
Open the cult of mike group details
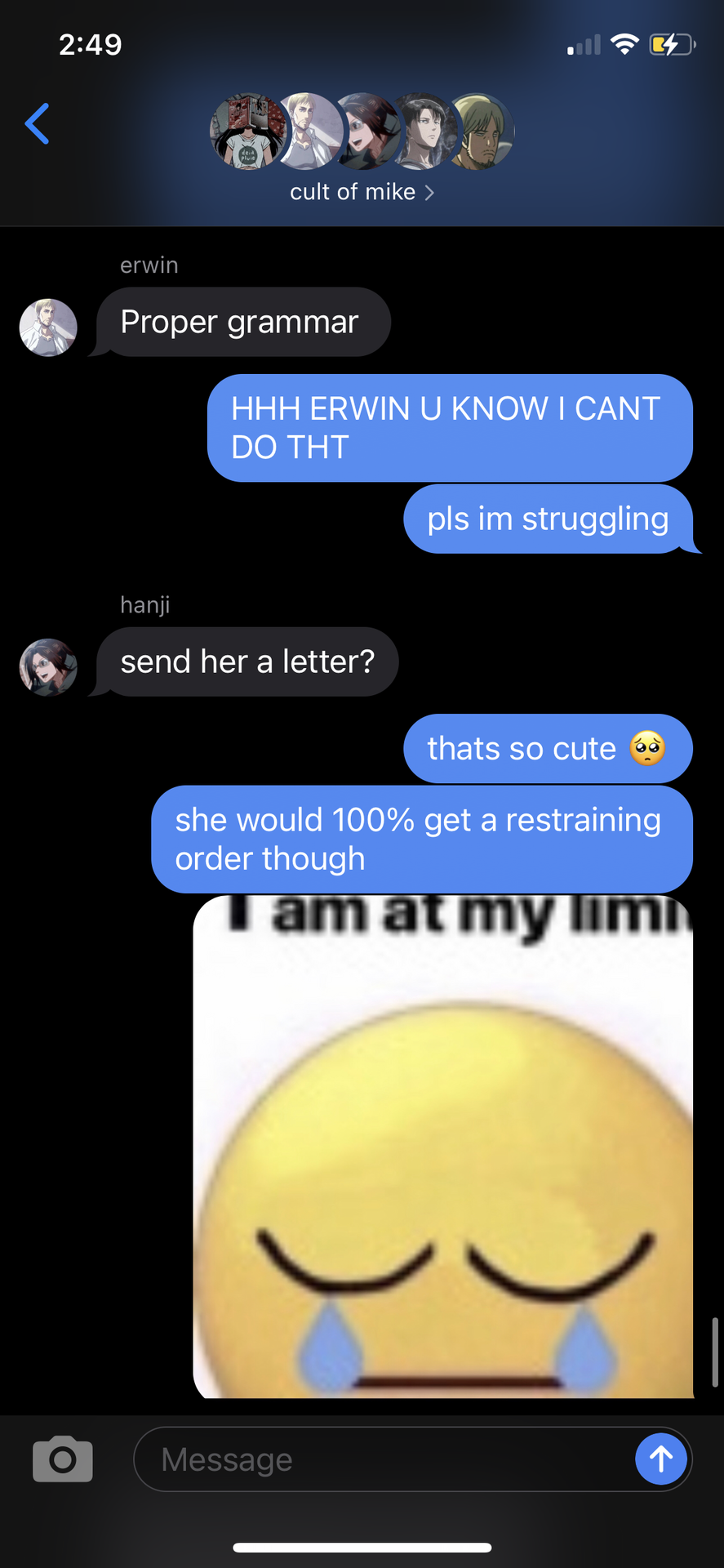(362, 192)
